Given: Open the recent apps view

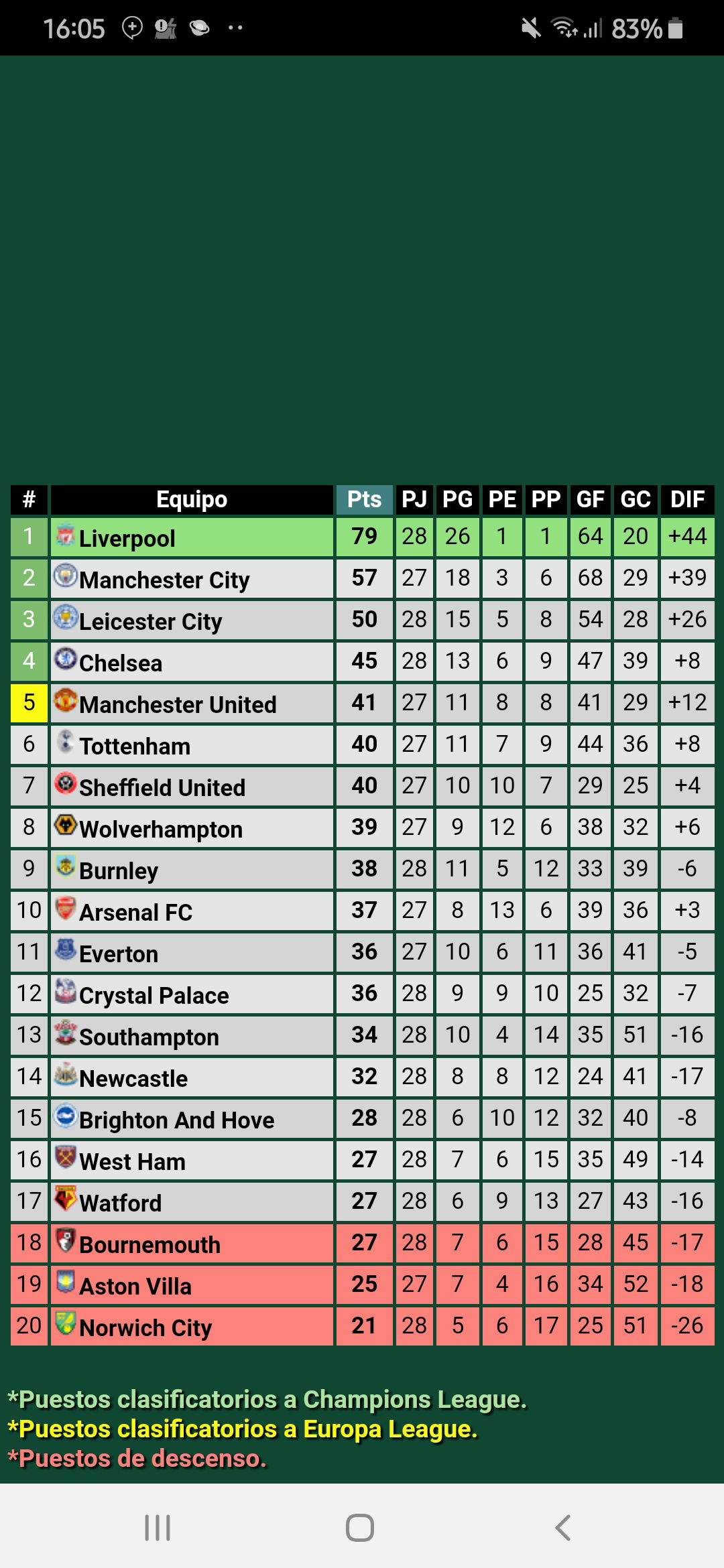Looking at the screenshot, I should pos(158,1528).
